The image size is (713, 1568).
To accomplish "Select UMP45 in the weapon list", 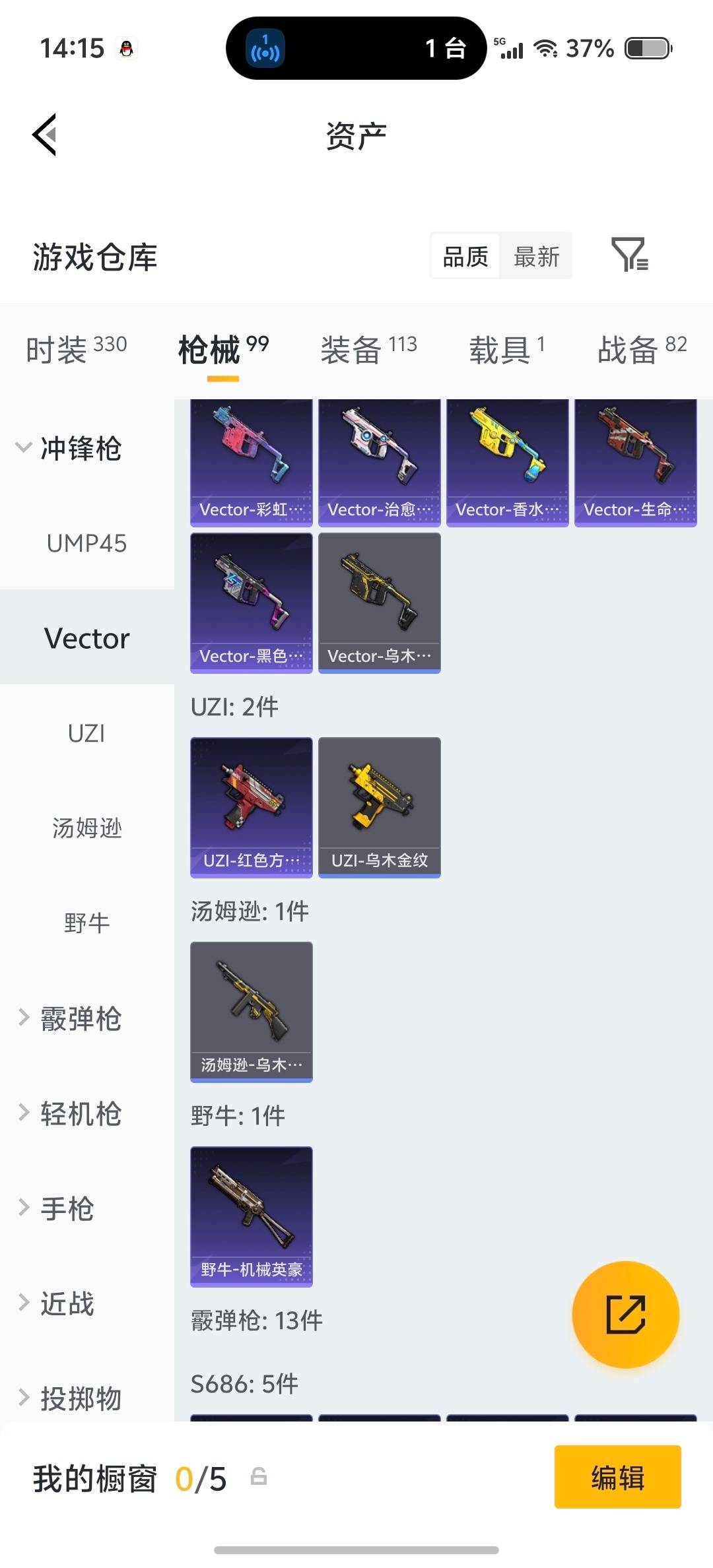I will [86, 544].
